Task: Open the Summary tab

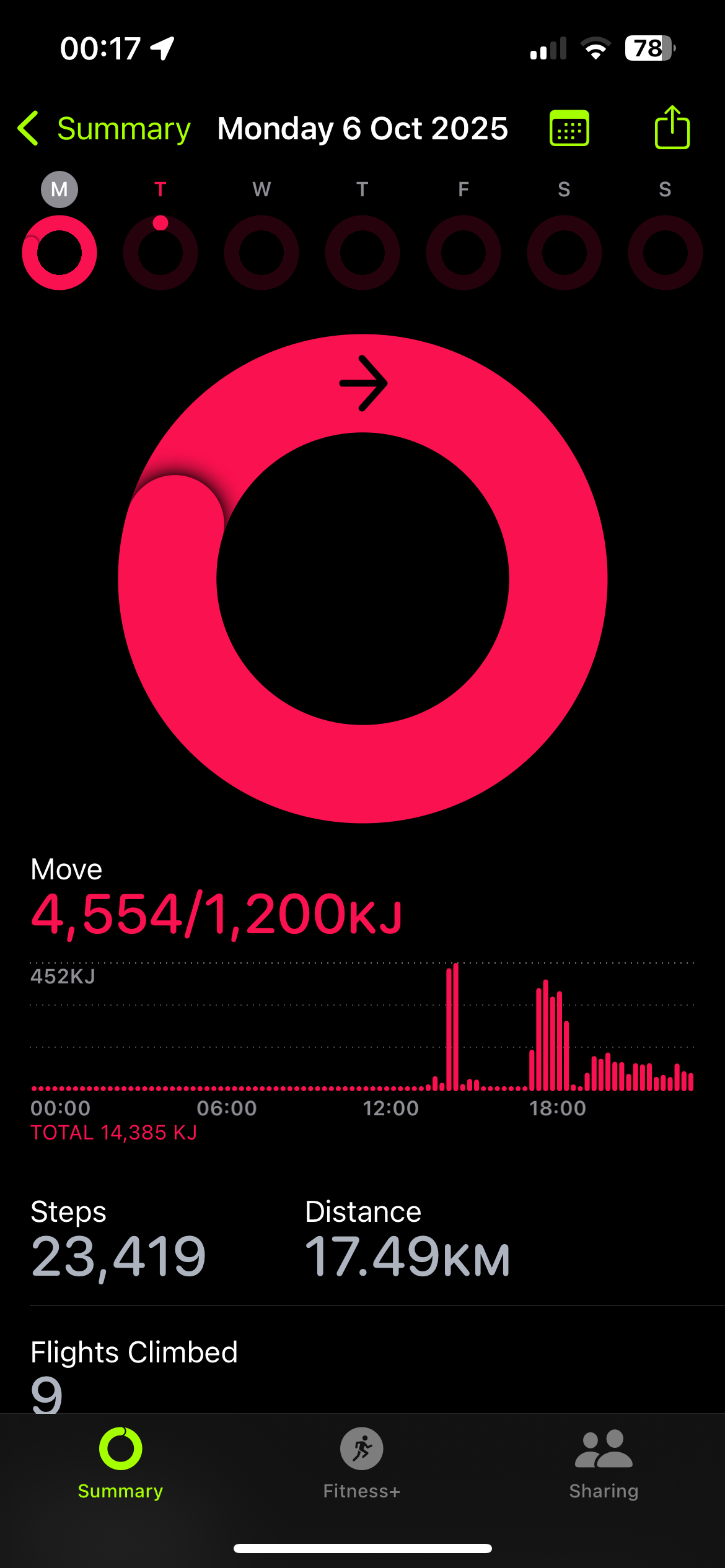Action: (x=120, y=1463)
